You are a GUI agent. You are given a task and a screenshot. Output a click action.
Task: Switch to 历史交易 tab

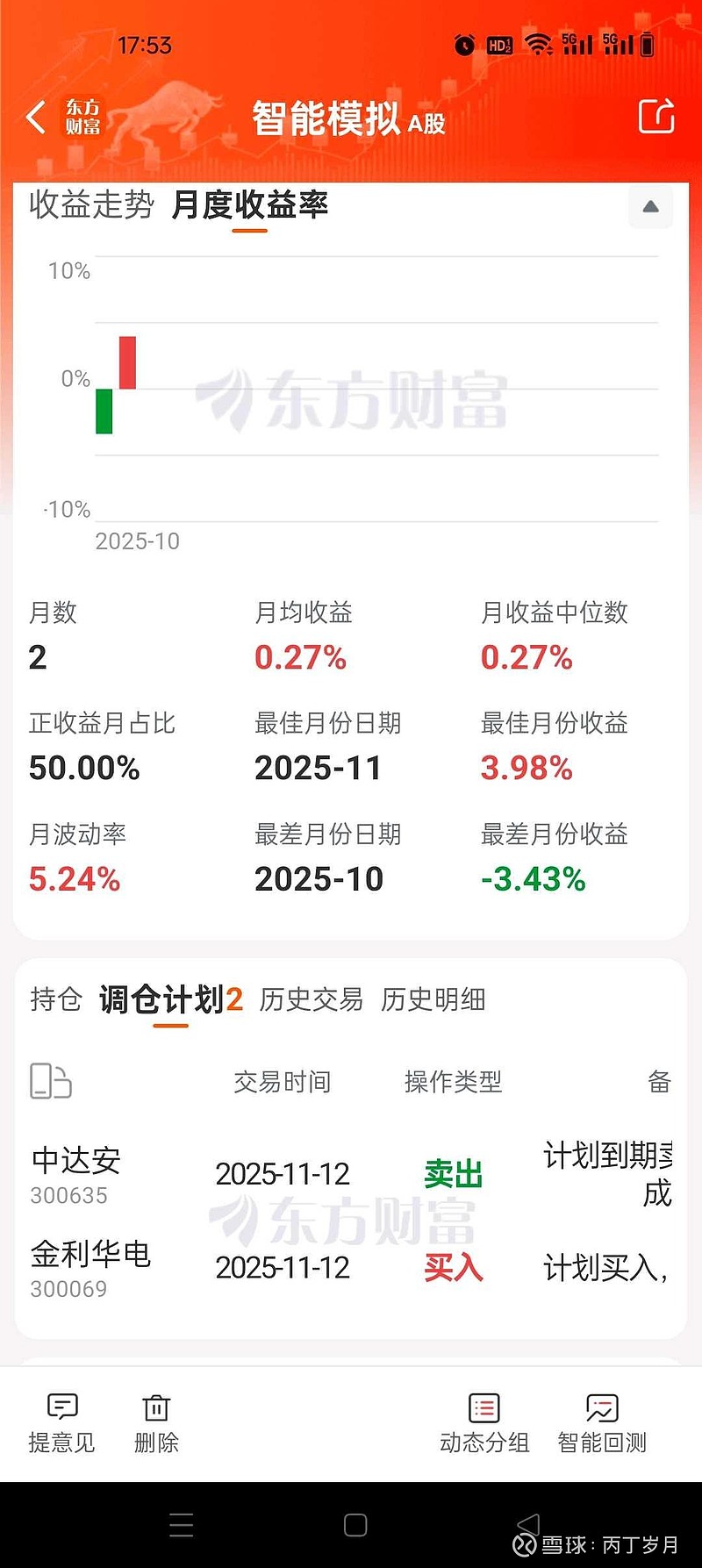pos(312,999)
